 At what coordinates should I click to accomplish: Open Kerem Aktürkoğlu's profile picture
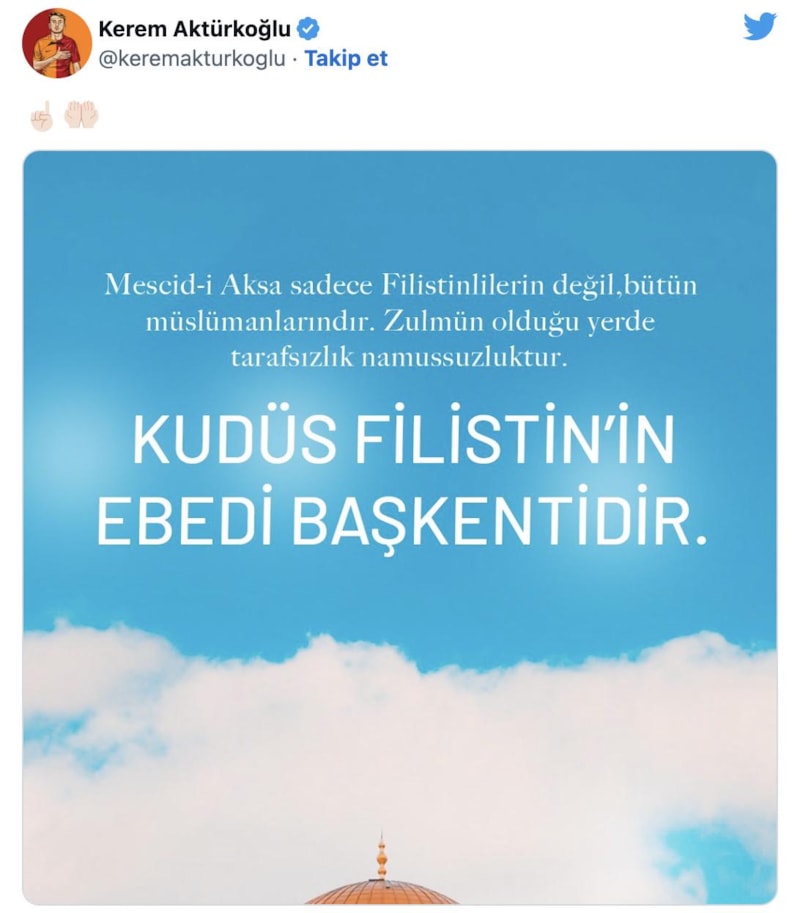pos(57,43)
